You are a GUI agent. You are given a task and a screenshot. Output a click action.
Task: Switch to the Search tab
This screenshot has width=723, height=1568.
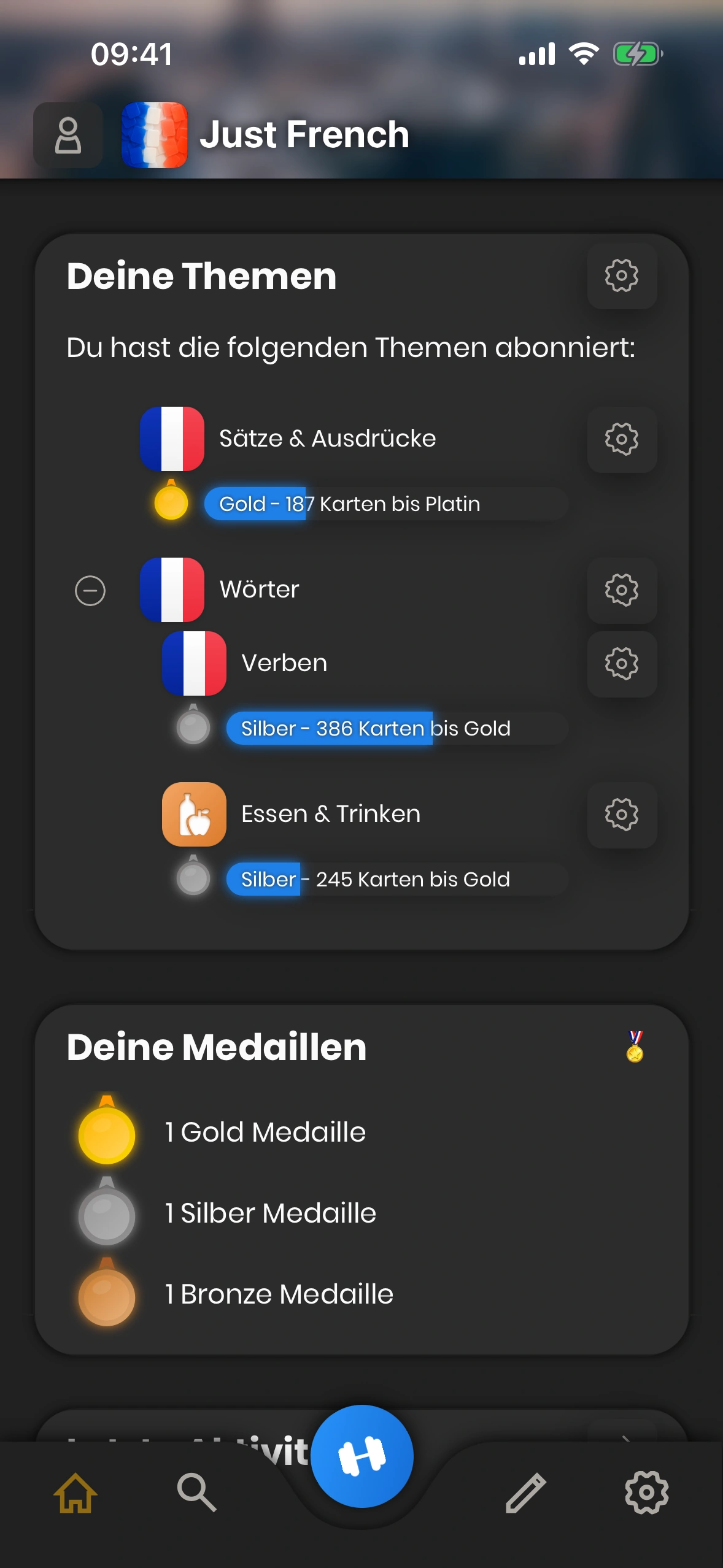click(196, 1493)
